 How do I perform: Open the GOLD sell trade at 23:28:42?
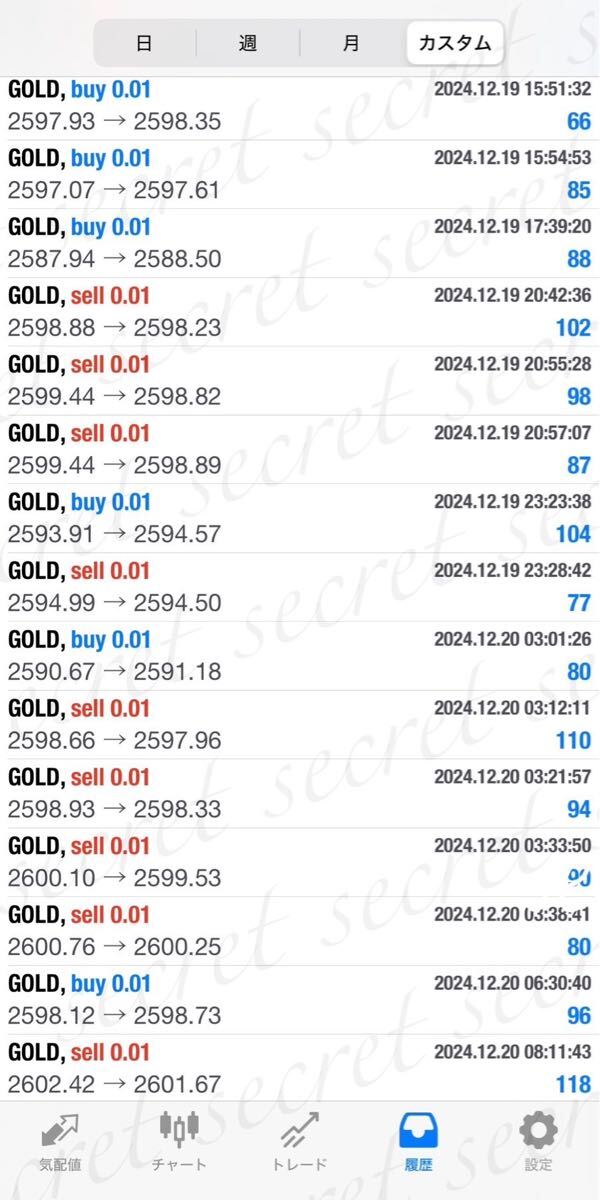[300, 587]
